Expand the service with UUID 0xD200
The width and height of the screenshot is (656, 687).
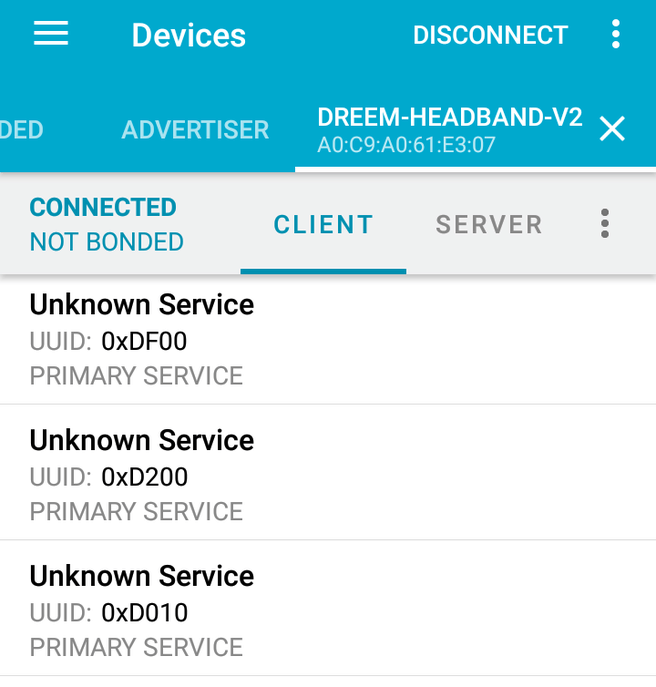click(328, 475)
